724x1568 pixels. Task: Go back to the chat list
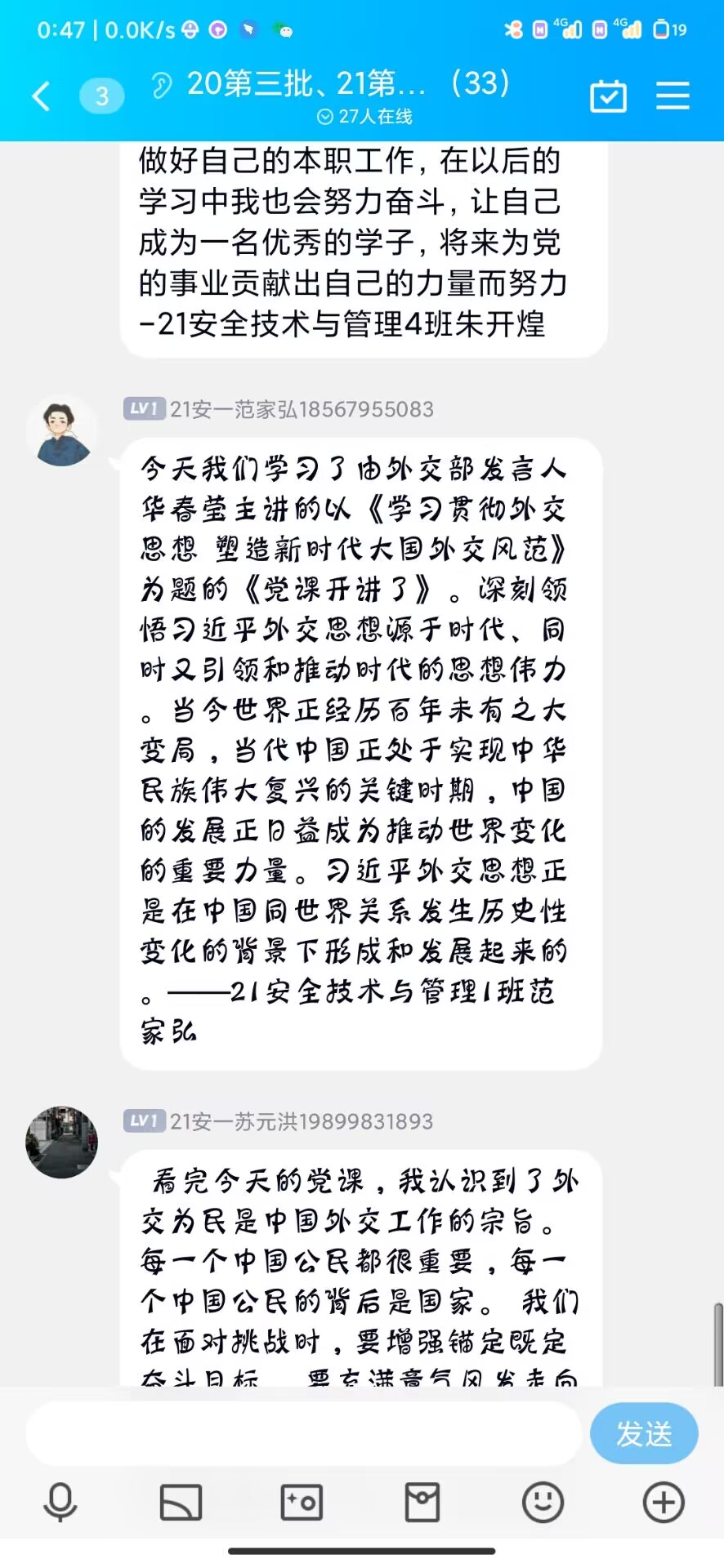[x=41, y=96]
